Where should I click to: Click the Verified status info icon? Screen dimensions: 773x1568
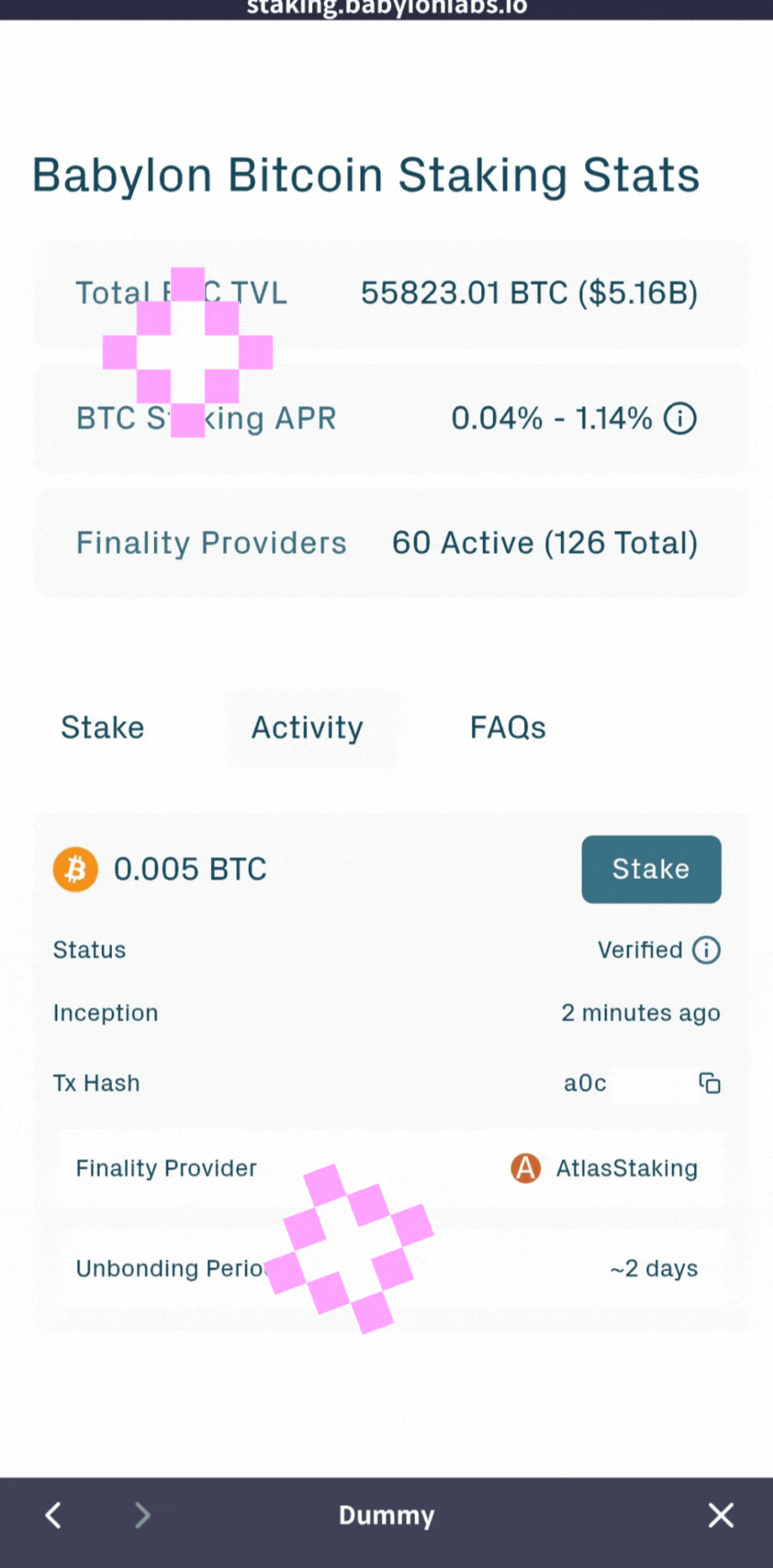705,950
